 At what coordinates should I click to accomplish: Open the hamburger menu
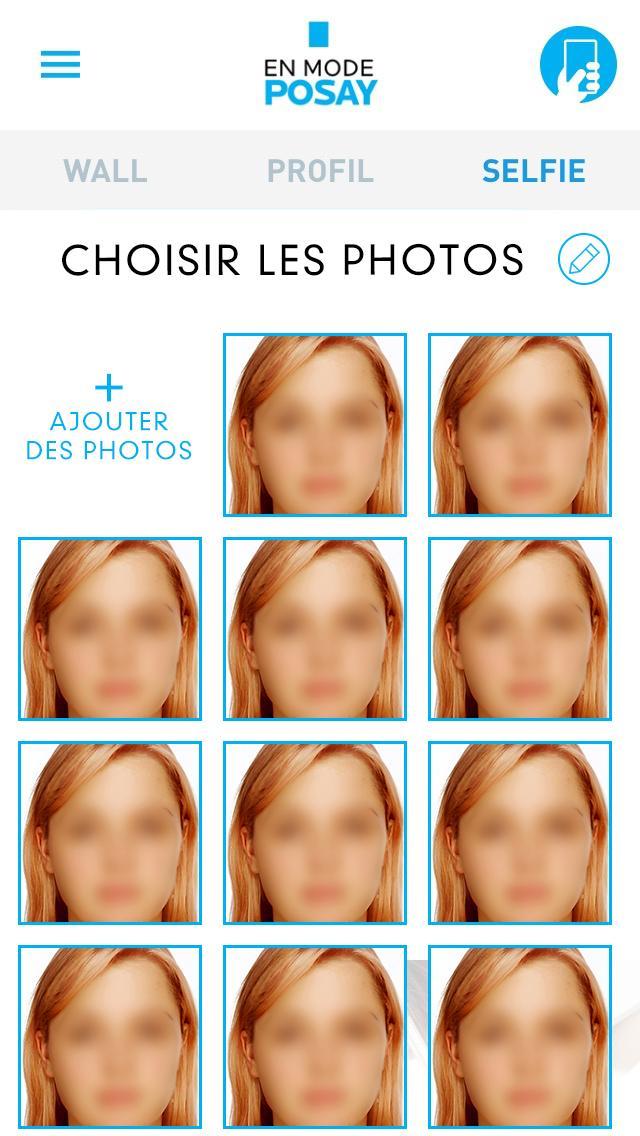(x=60, y=65)
